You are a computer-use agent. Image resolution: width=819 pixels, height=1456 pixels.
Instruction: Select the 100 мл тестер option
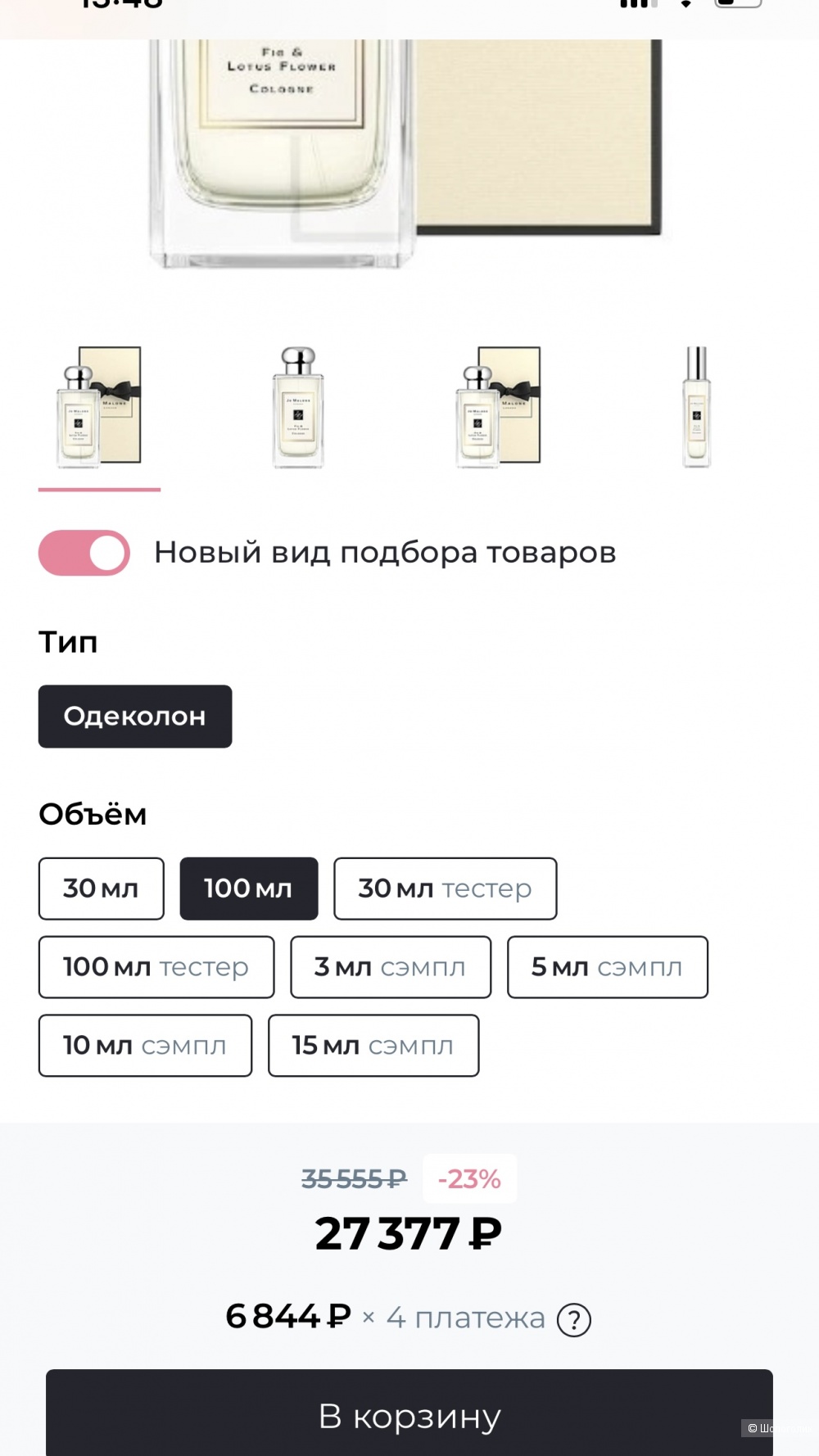point(156,967)
